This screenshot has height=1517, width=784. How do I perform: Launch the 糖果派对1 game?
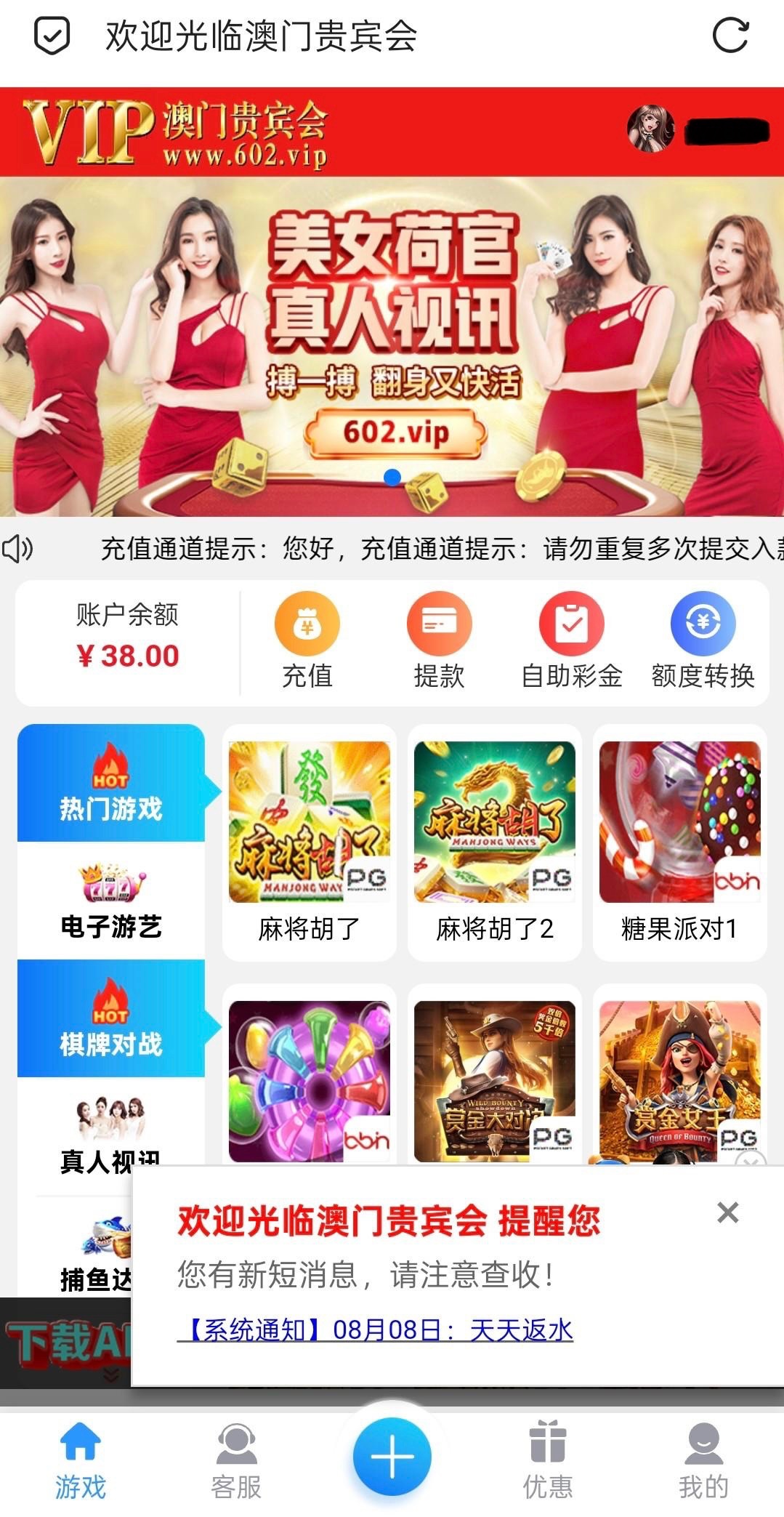(679, 842)
